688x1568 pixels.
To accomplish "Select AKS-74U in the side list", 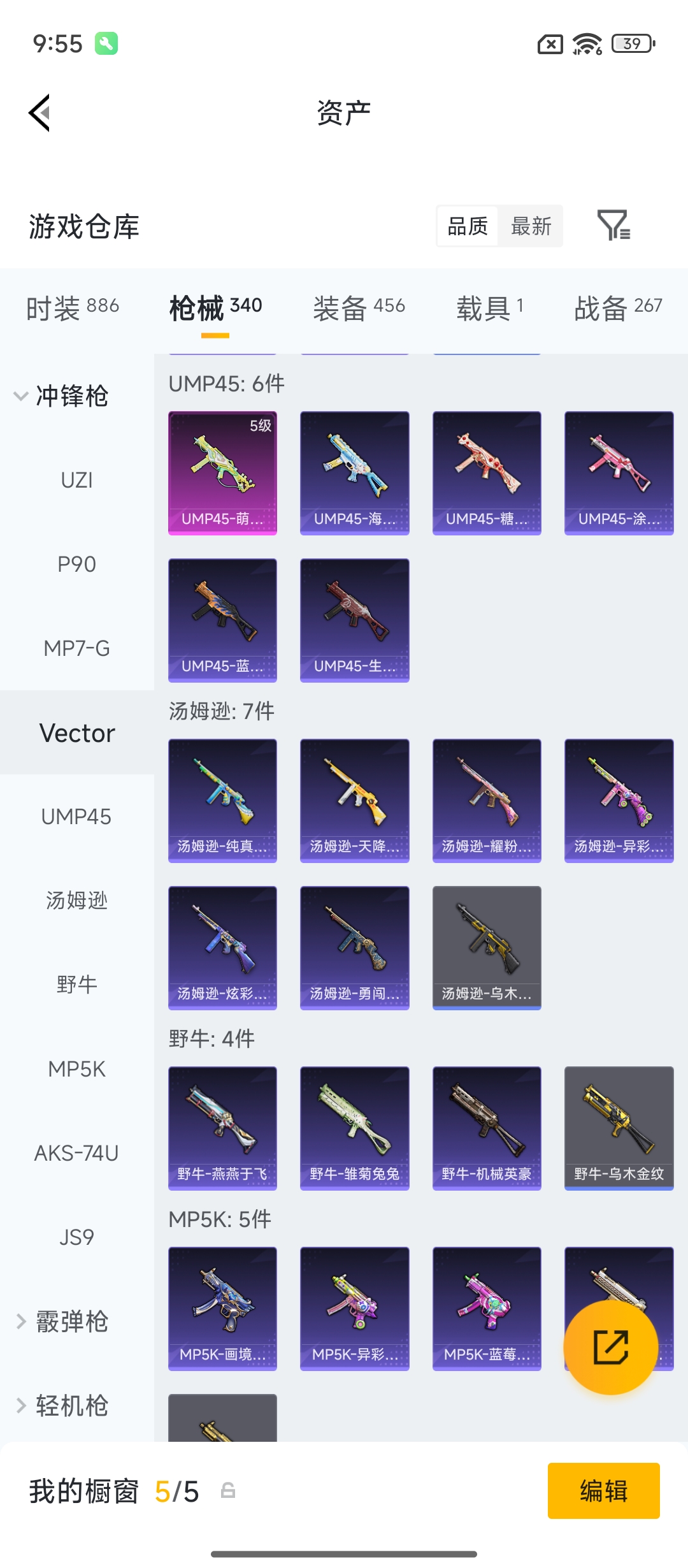I will 76,1153.
